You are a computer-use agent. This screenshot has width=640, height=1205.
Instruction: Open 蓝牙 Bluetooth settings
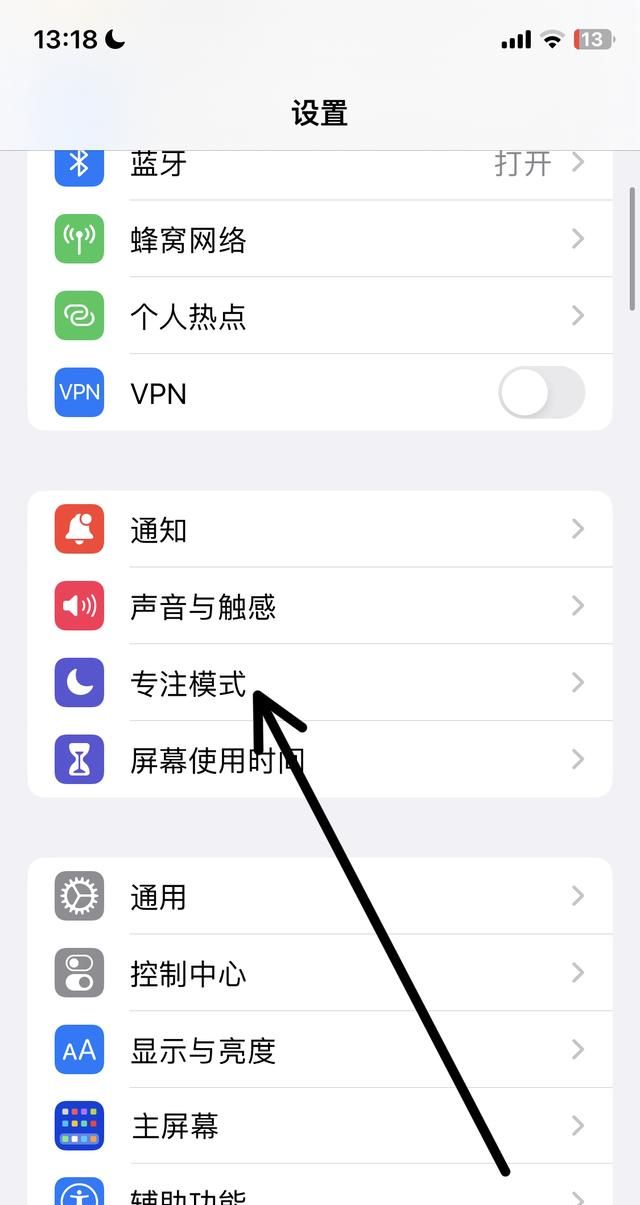(x=320, y=165)
